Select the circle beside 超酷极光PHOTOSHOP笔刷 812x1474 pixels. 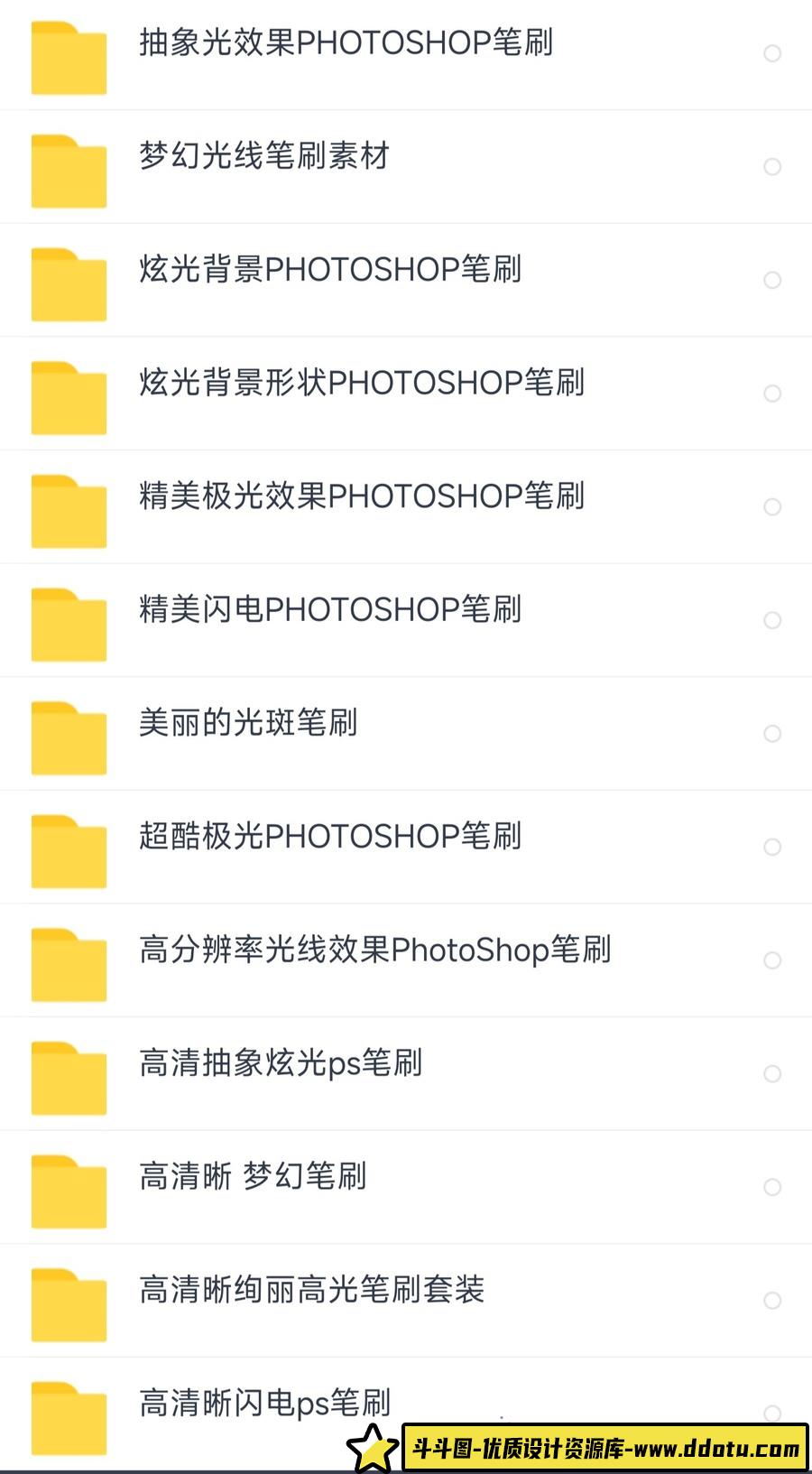773,847
